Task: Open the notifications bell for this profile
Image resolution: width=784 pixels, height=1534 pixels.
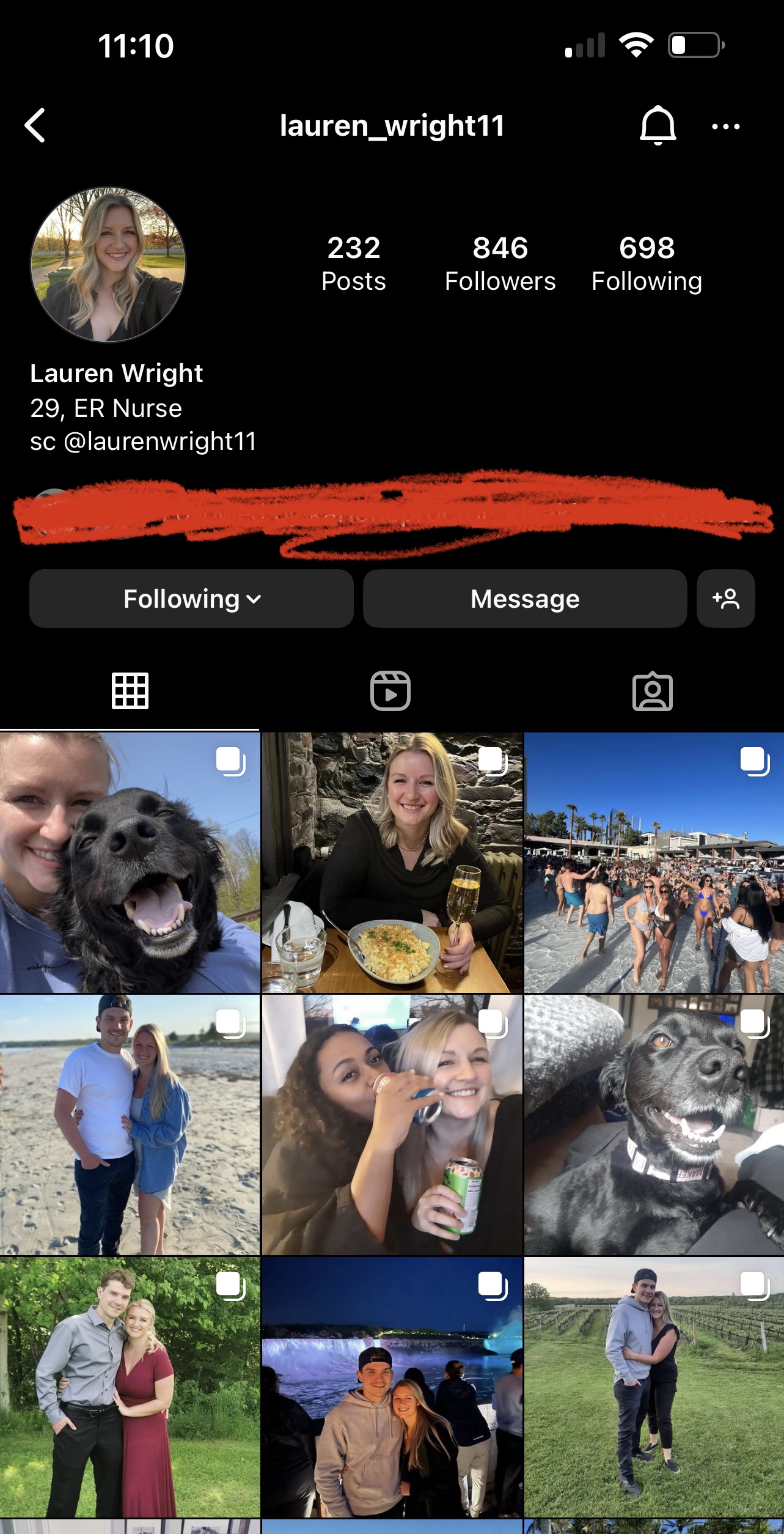Action: click(x=658, y=125)
